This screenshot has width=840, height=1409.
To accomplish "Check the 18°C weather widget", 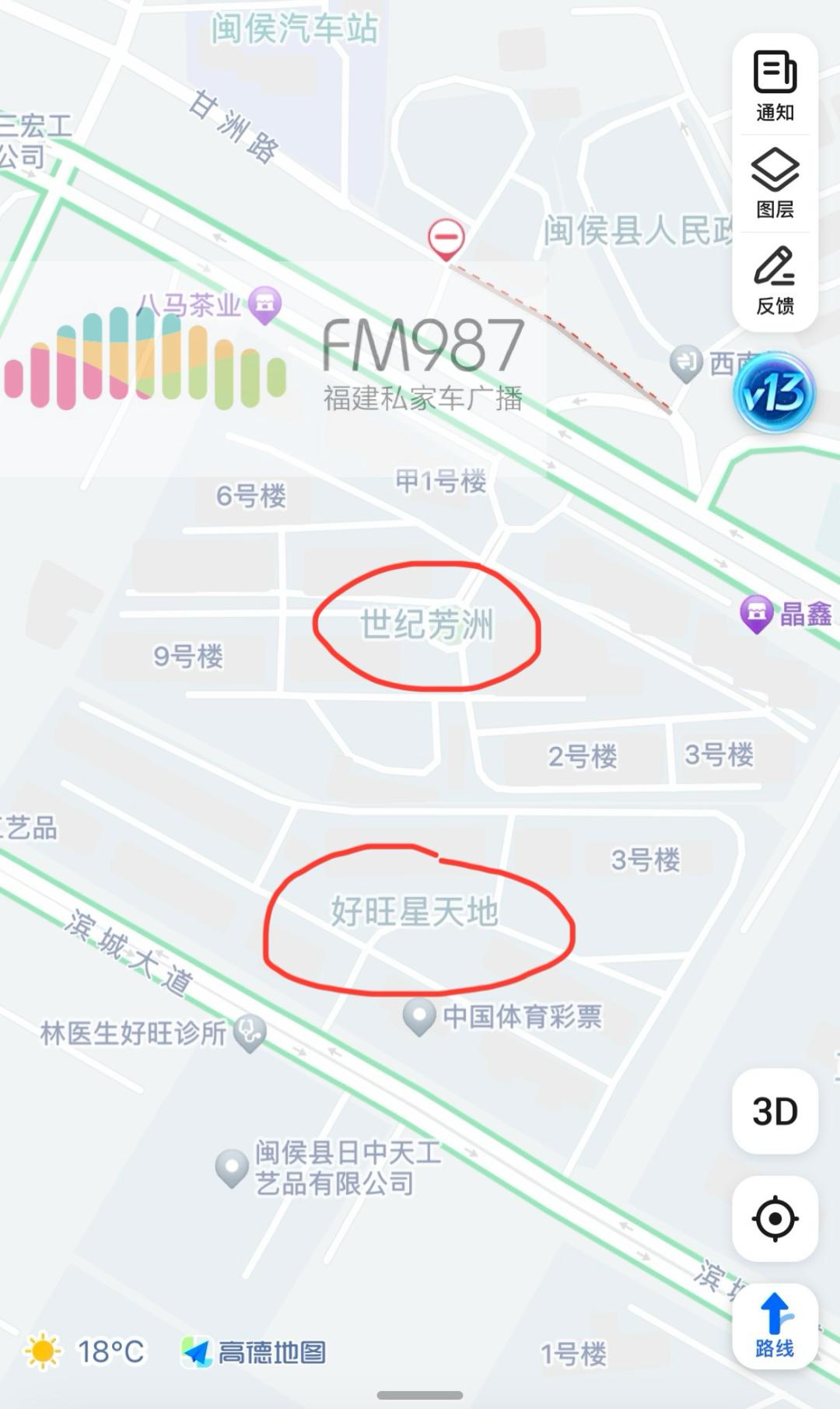I will pos(86,1351).
